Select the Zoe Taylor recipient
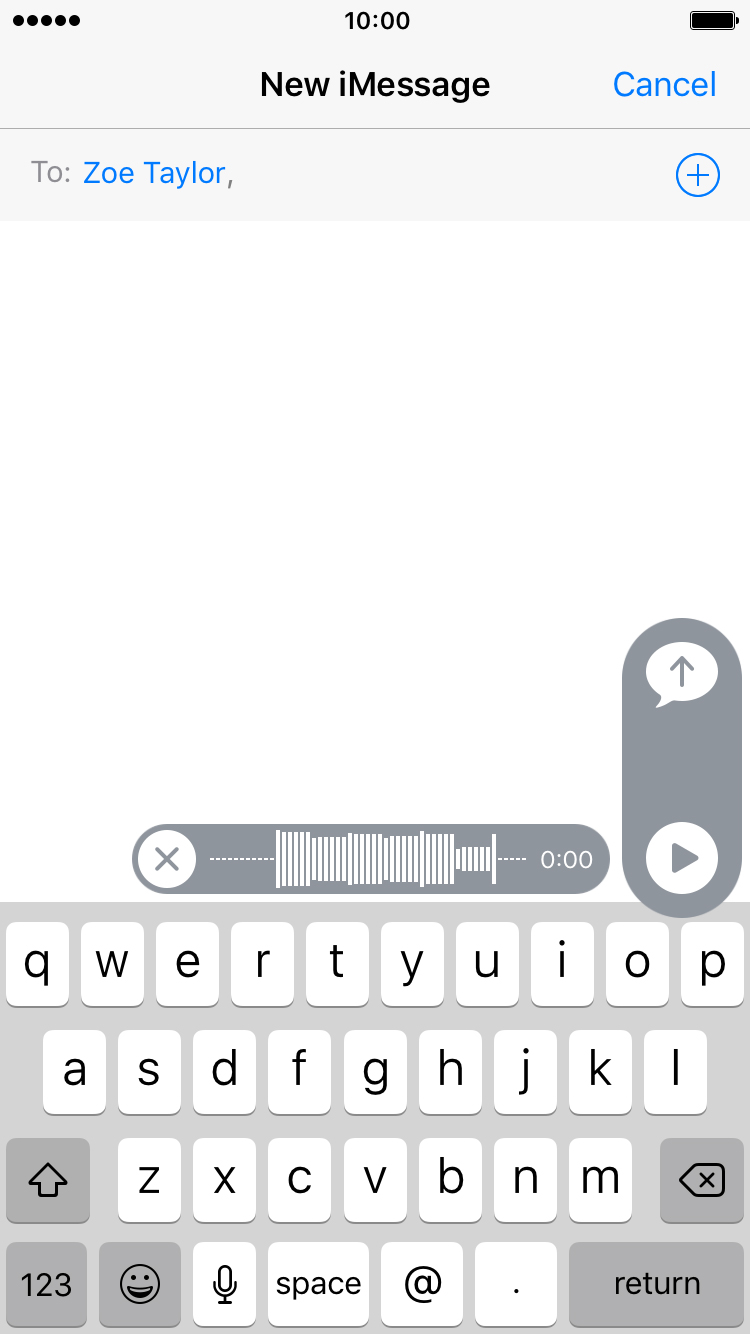The height and width of the screenshot is (1334, 750). [x=154, y=173]
